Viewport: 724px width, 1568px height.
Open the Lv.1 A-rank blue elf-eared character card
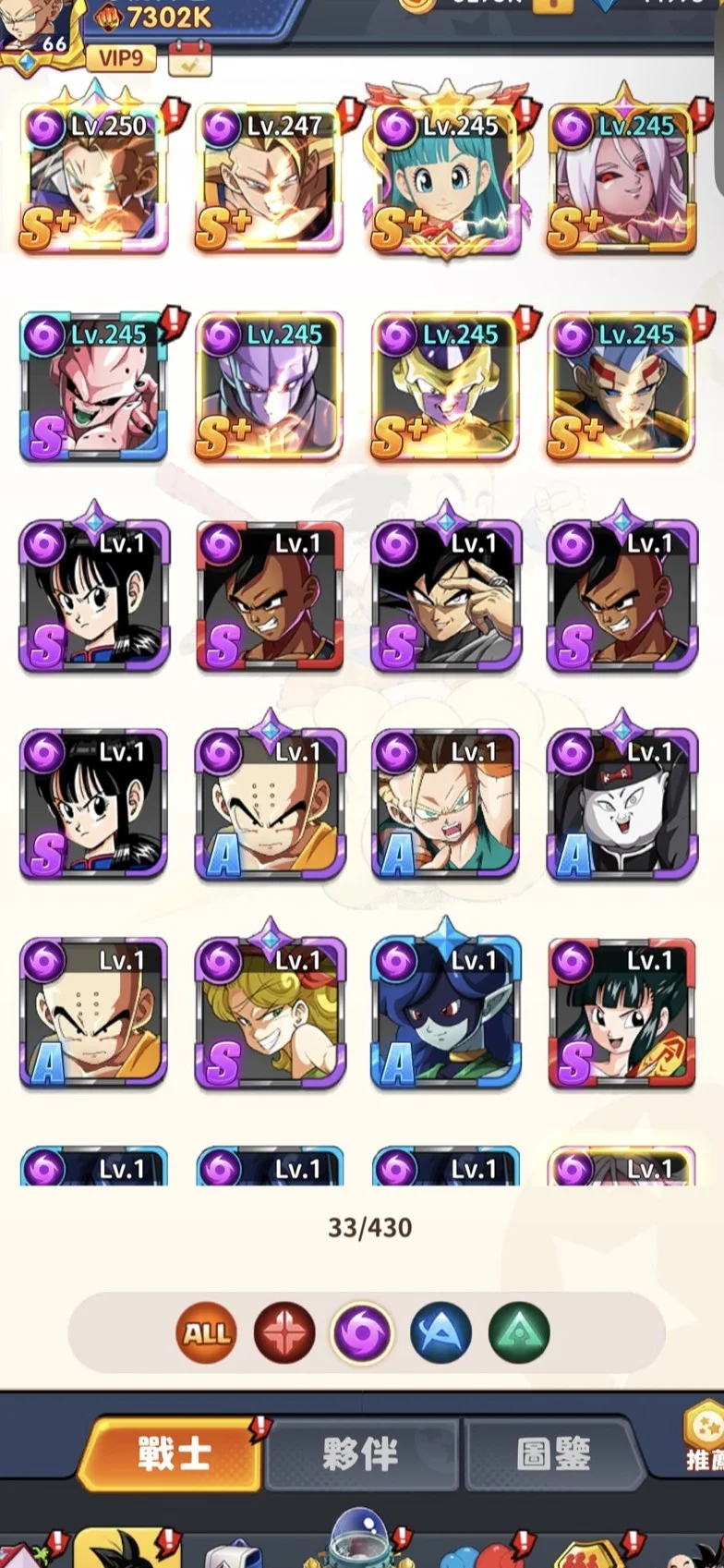point(445,1014)
